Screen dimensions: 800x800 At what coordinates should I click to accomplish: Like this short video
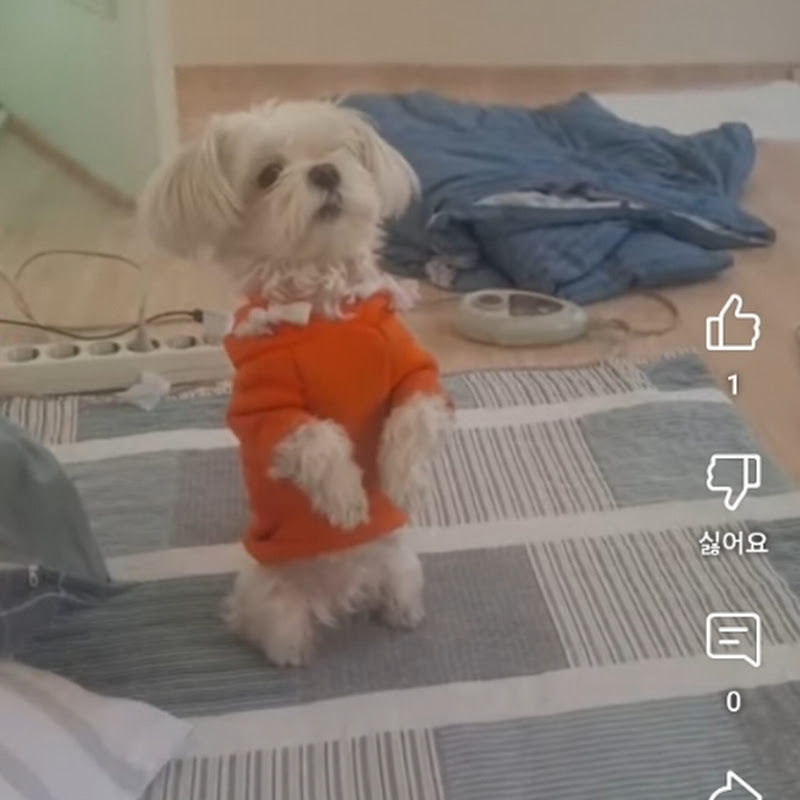pos(733,324)
